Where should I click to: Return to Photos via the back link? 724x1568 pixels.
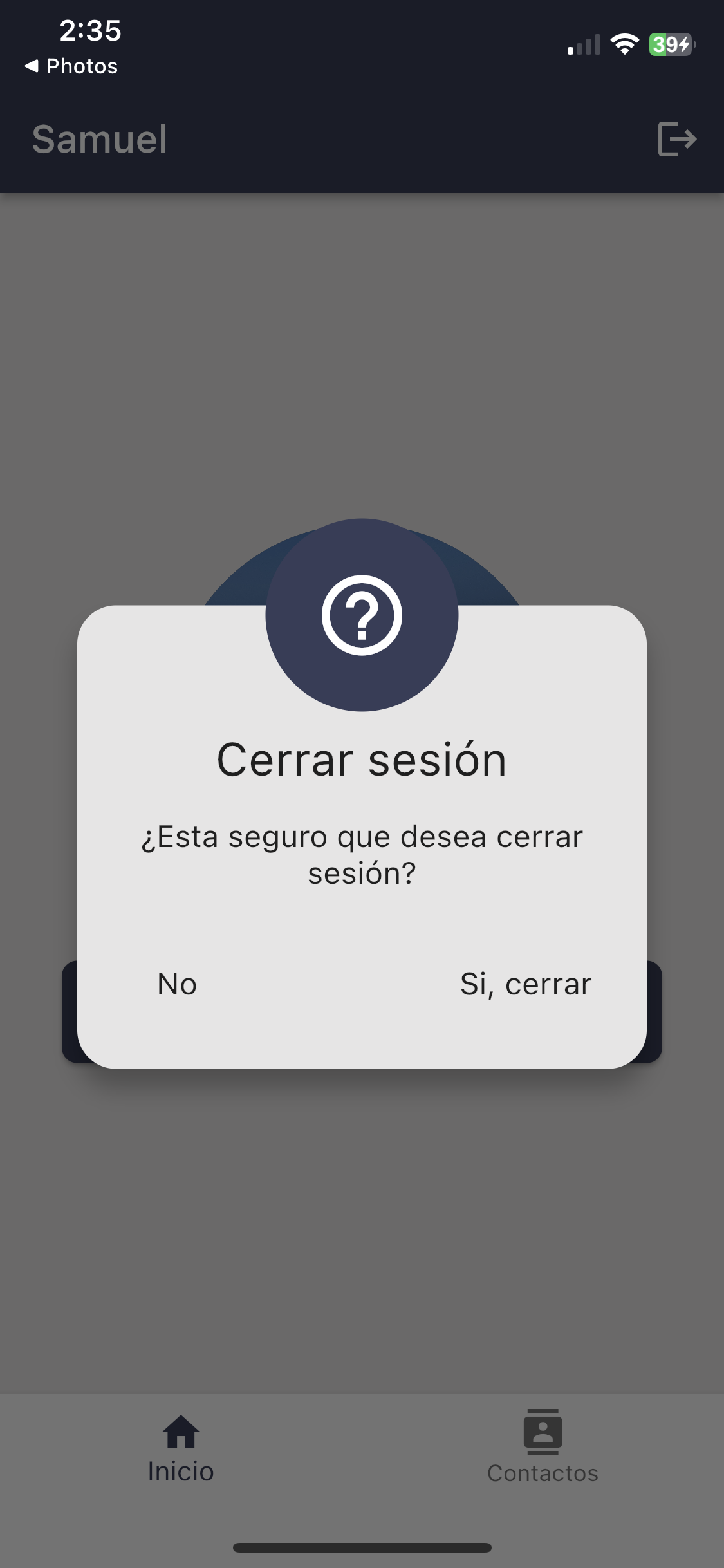[x=72, y=65]
